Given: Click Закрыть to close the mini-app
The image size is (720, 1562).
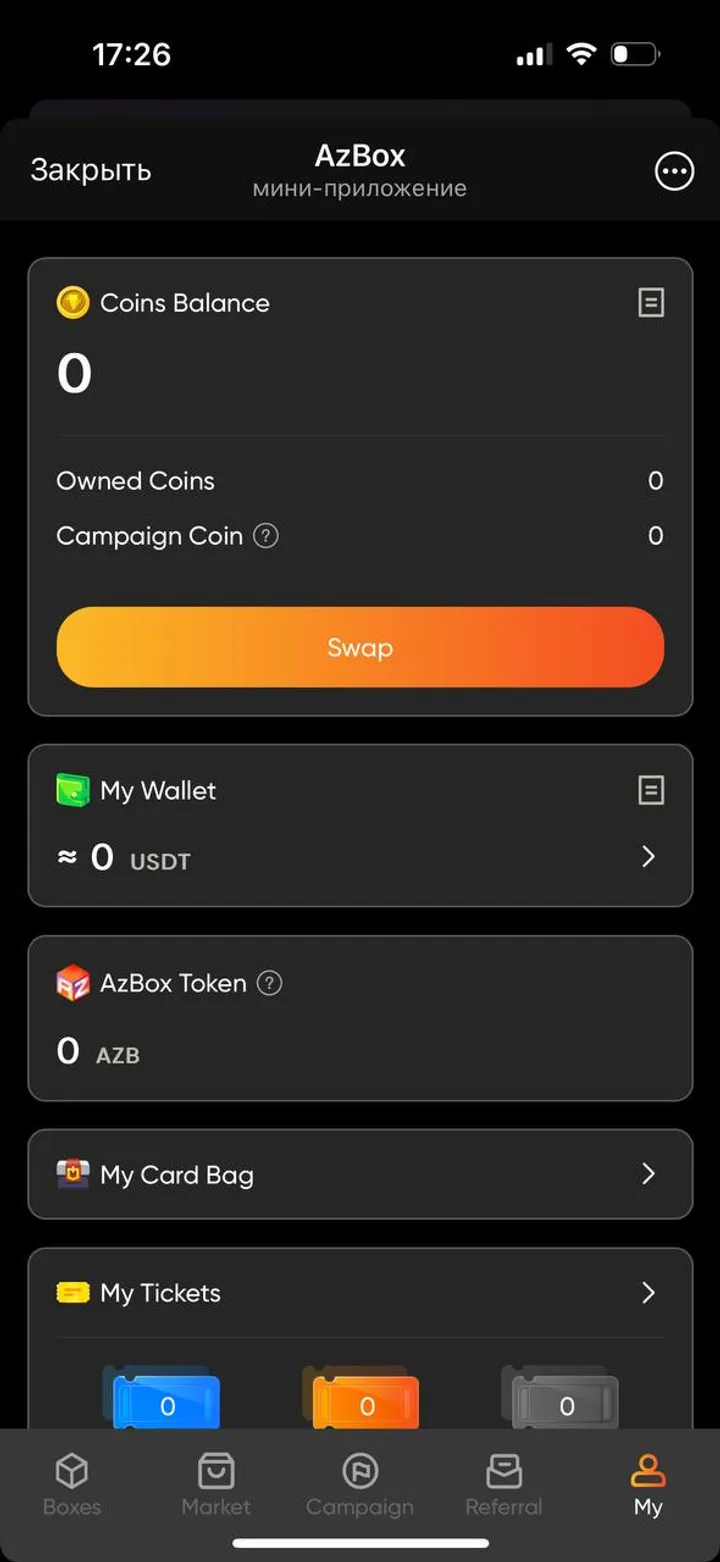Looking at the screenshot, I should tap(91, 171).
